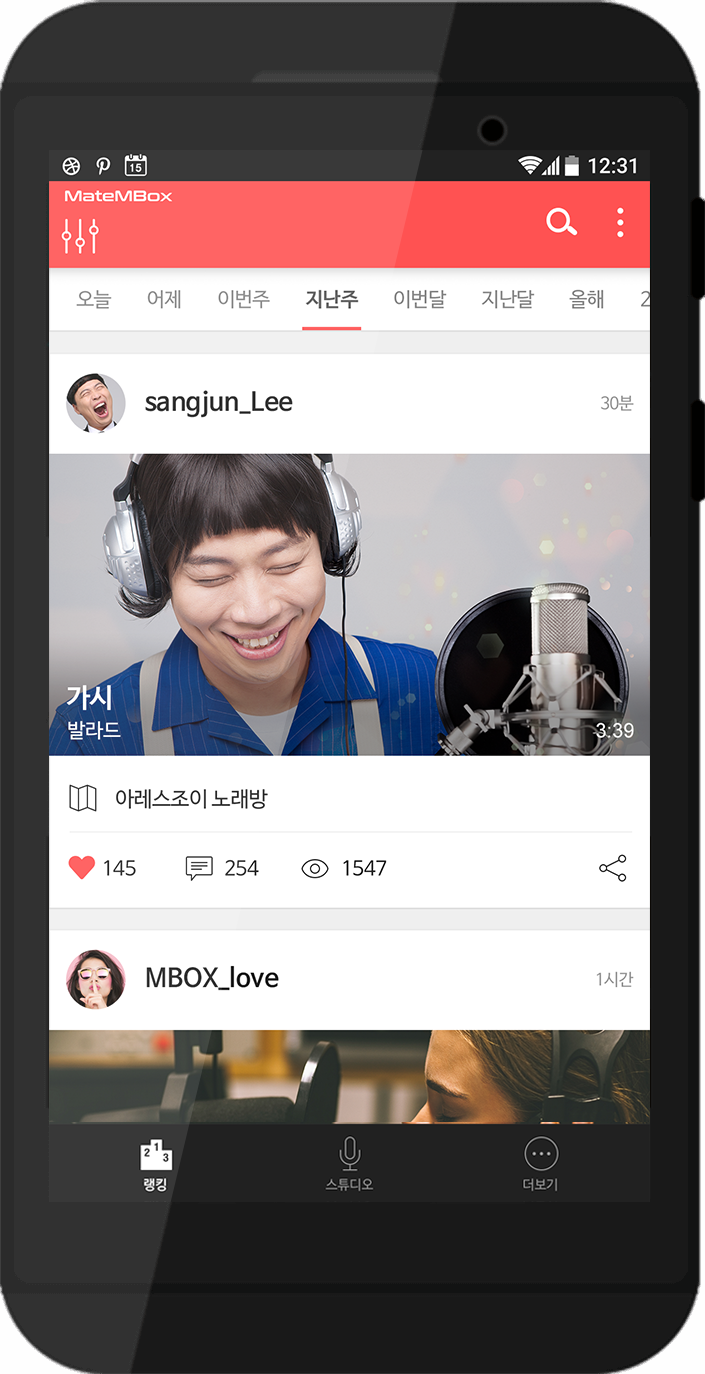
Task: Select the 이번주 tab
Action: click(x=243, y=299)
